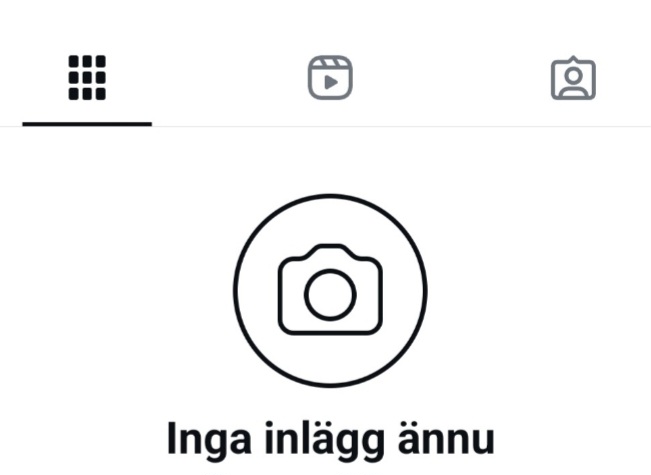Open the tagged photos tab

pos(573,78)
